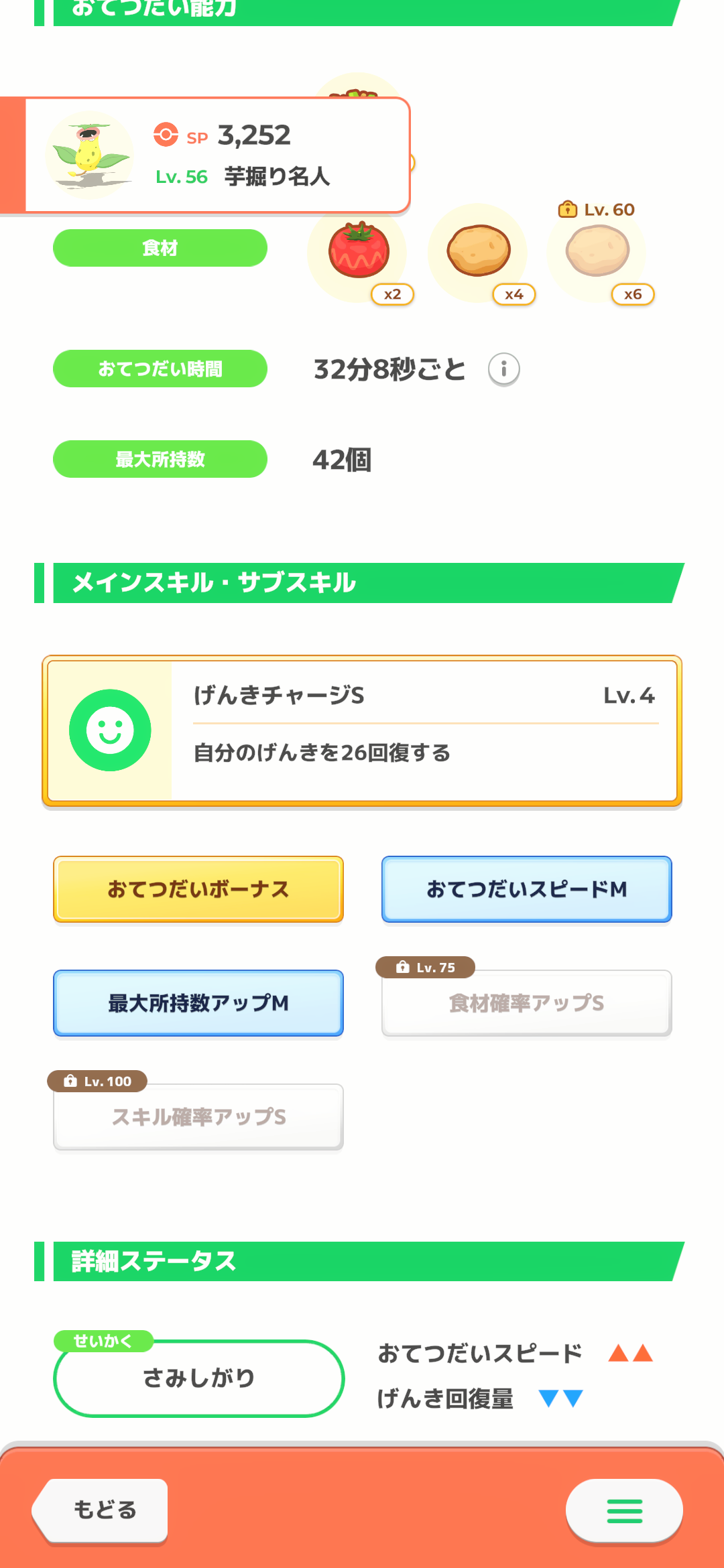Viewport: 724px width, 1568px height.
Task: View the locked 食材確率アップS sub skill
Action: [527, 1003]
